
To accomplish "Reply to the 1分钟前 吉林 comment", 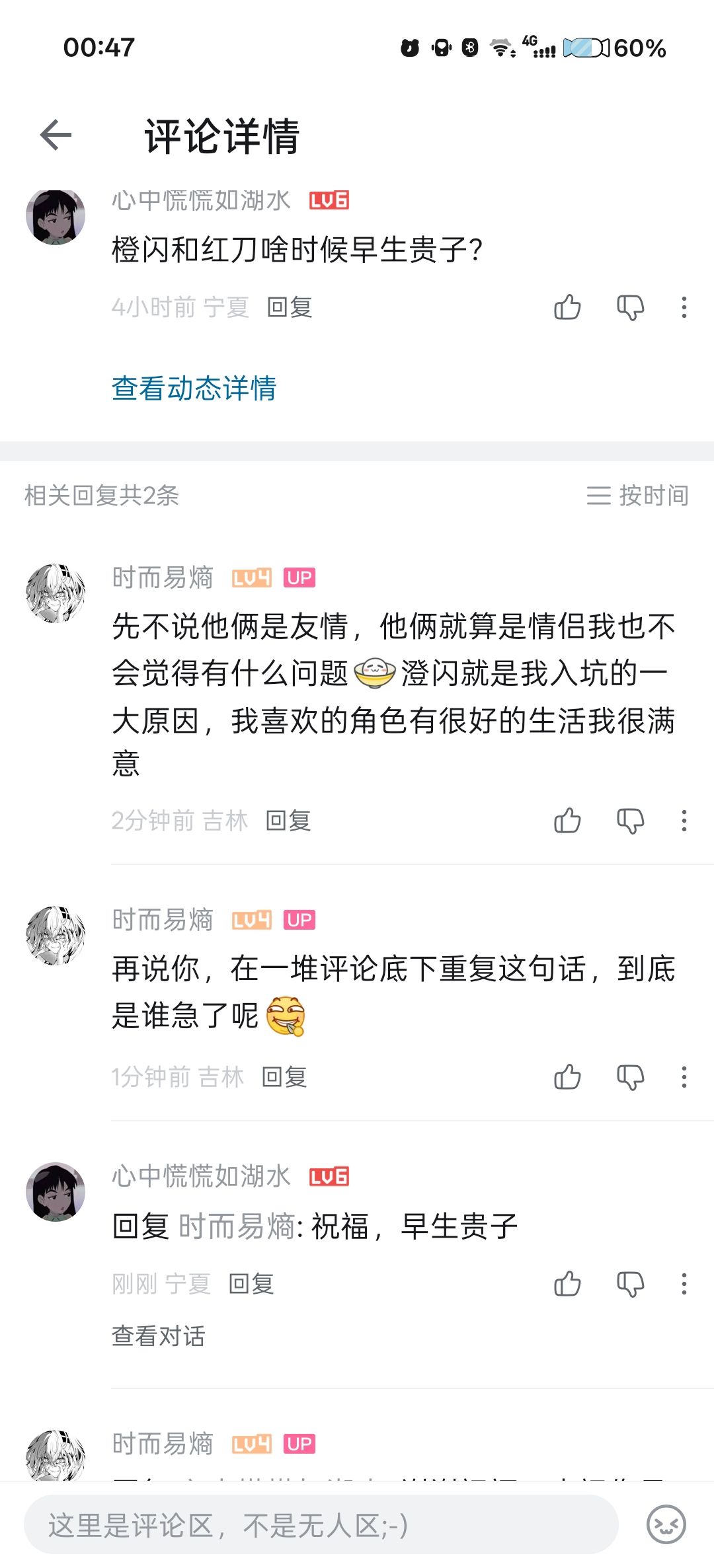I will pyautogui.click(x=284, y=1077).
